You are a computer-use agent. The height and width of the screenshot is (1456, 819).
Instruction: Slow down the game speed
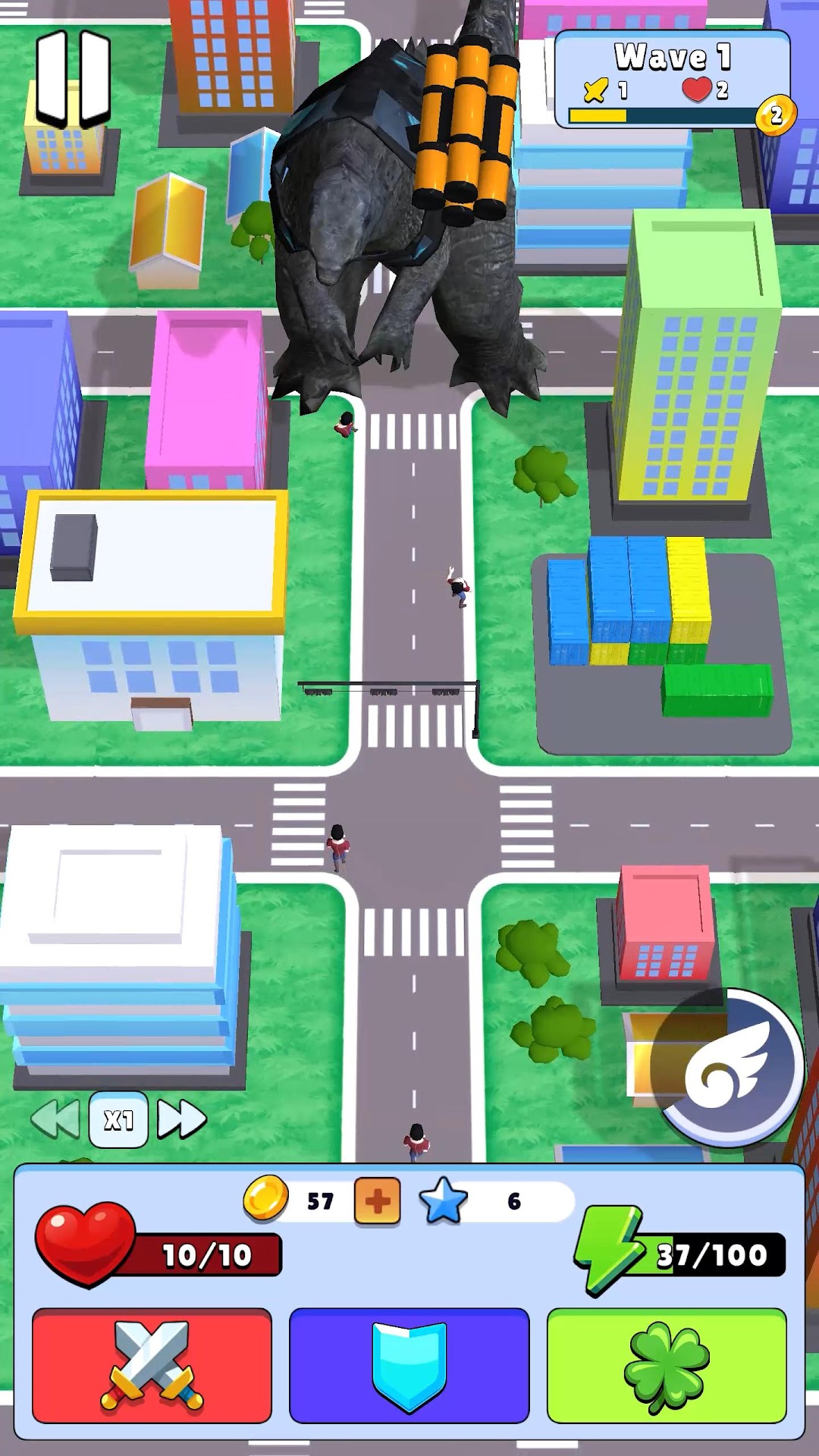56,1119
